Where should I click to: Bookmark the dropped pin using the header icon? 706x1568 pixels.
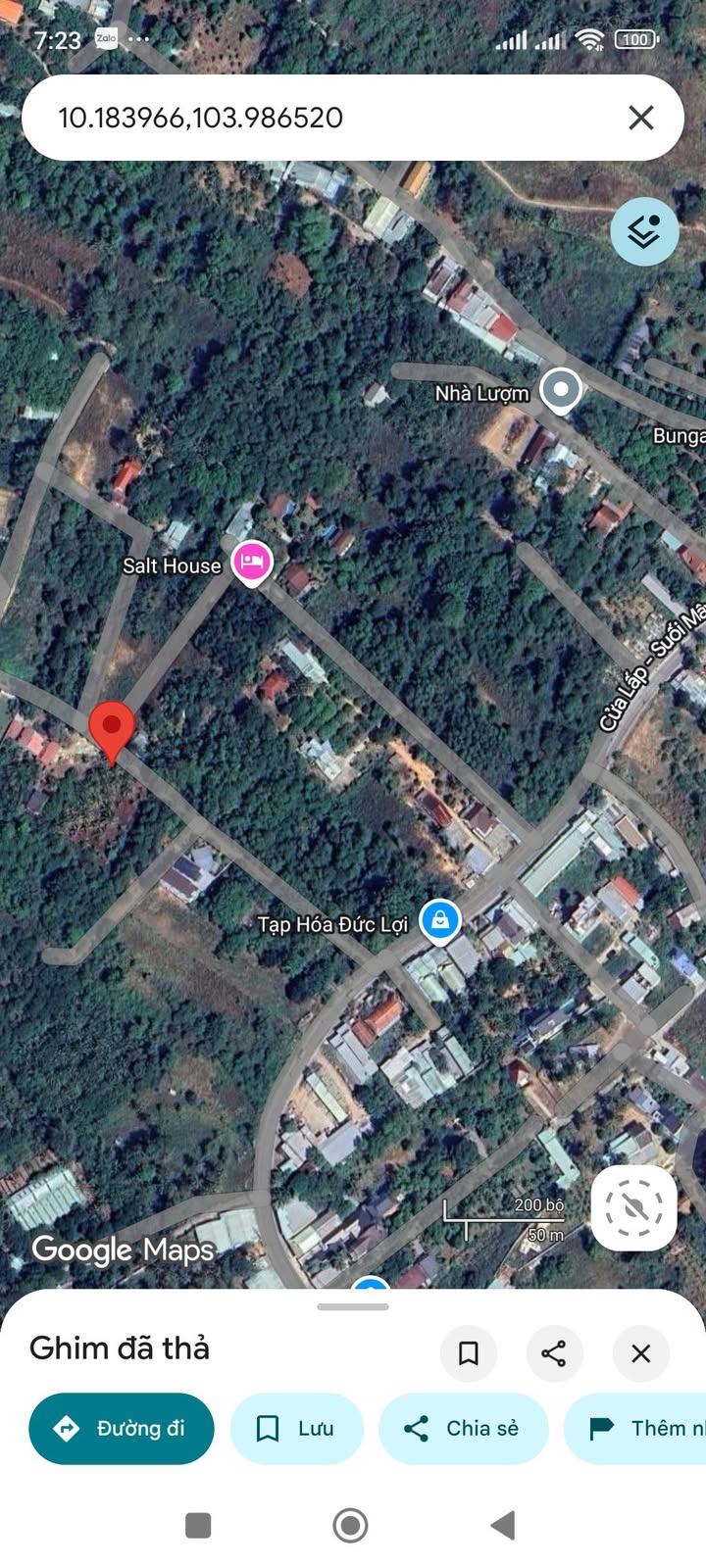(x=469, y=1353)
